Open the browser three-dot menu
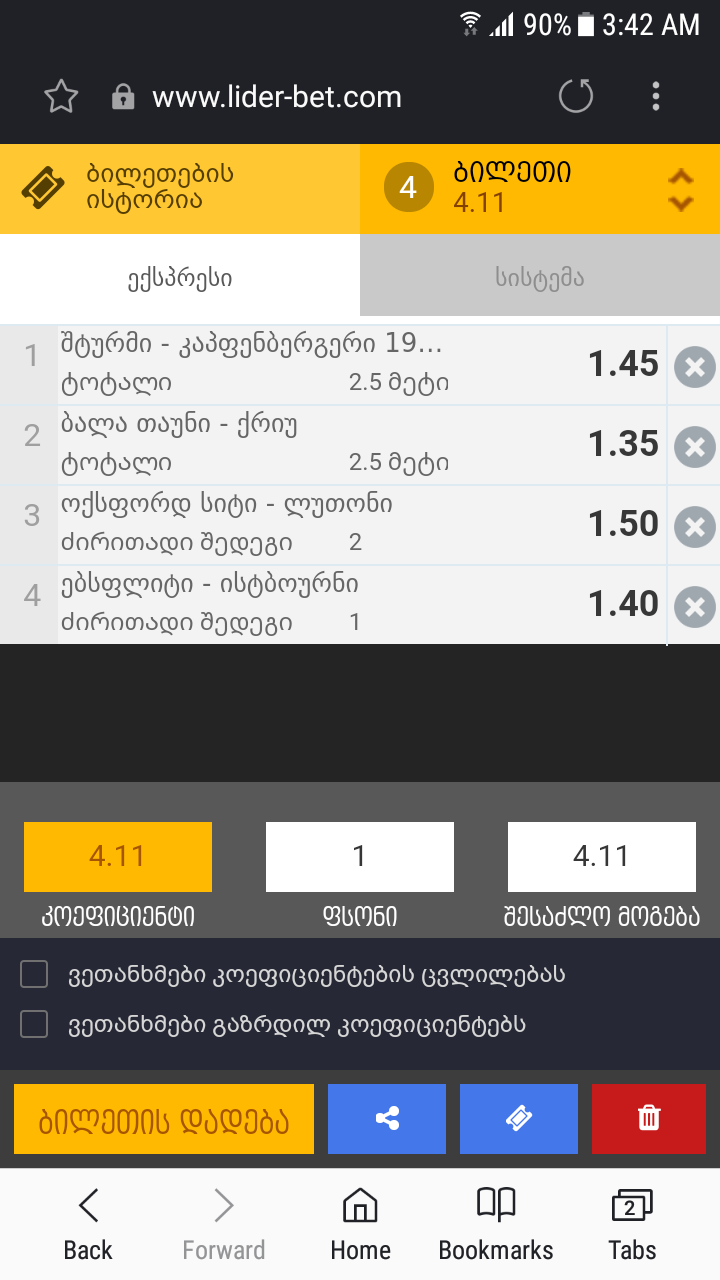This screenshot has height=1280, width=720. 655,96
